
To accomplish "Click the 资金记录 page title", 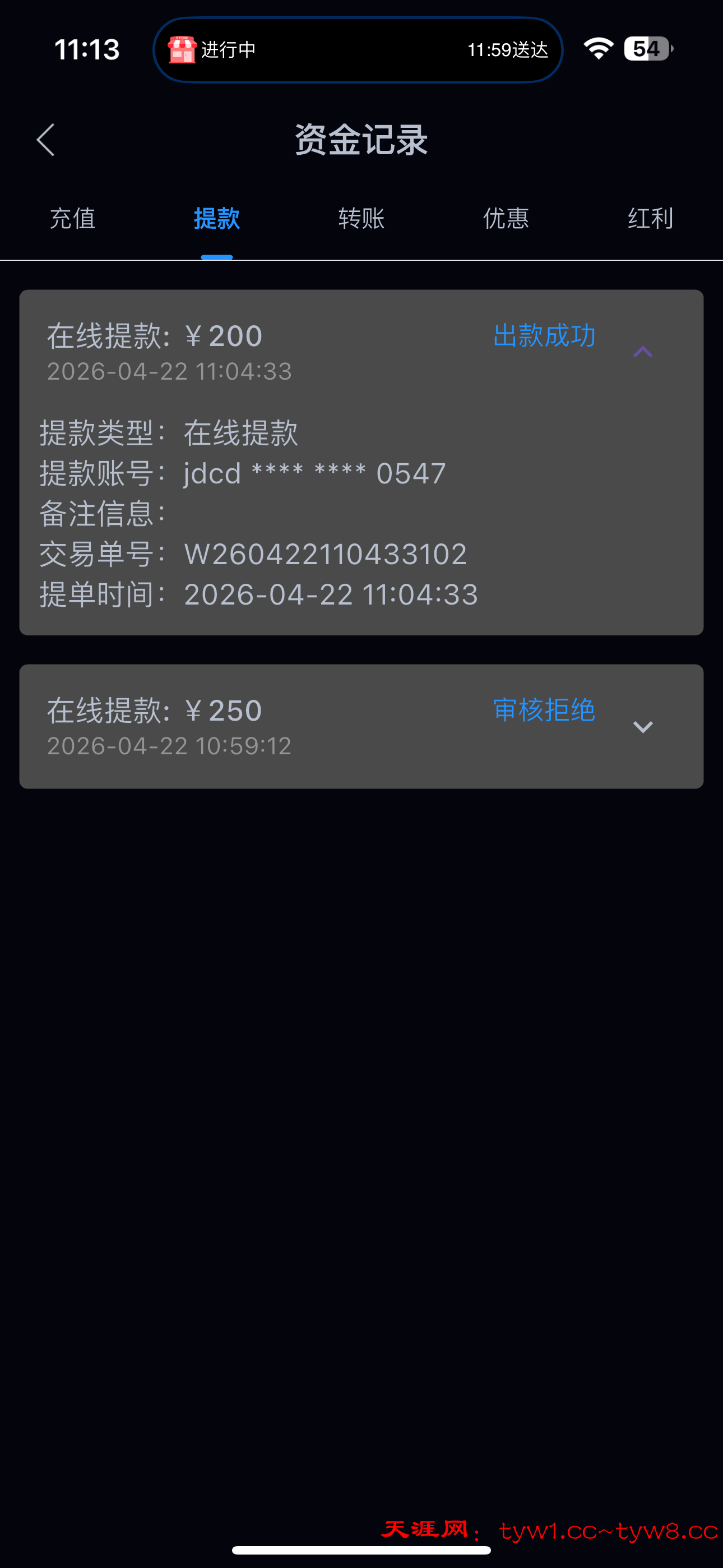I will pos(361,141).
